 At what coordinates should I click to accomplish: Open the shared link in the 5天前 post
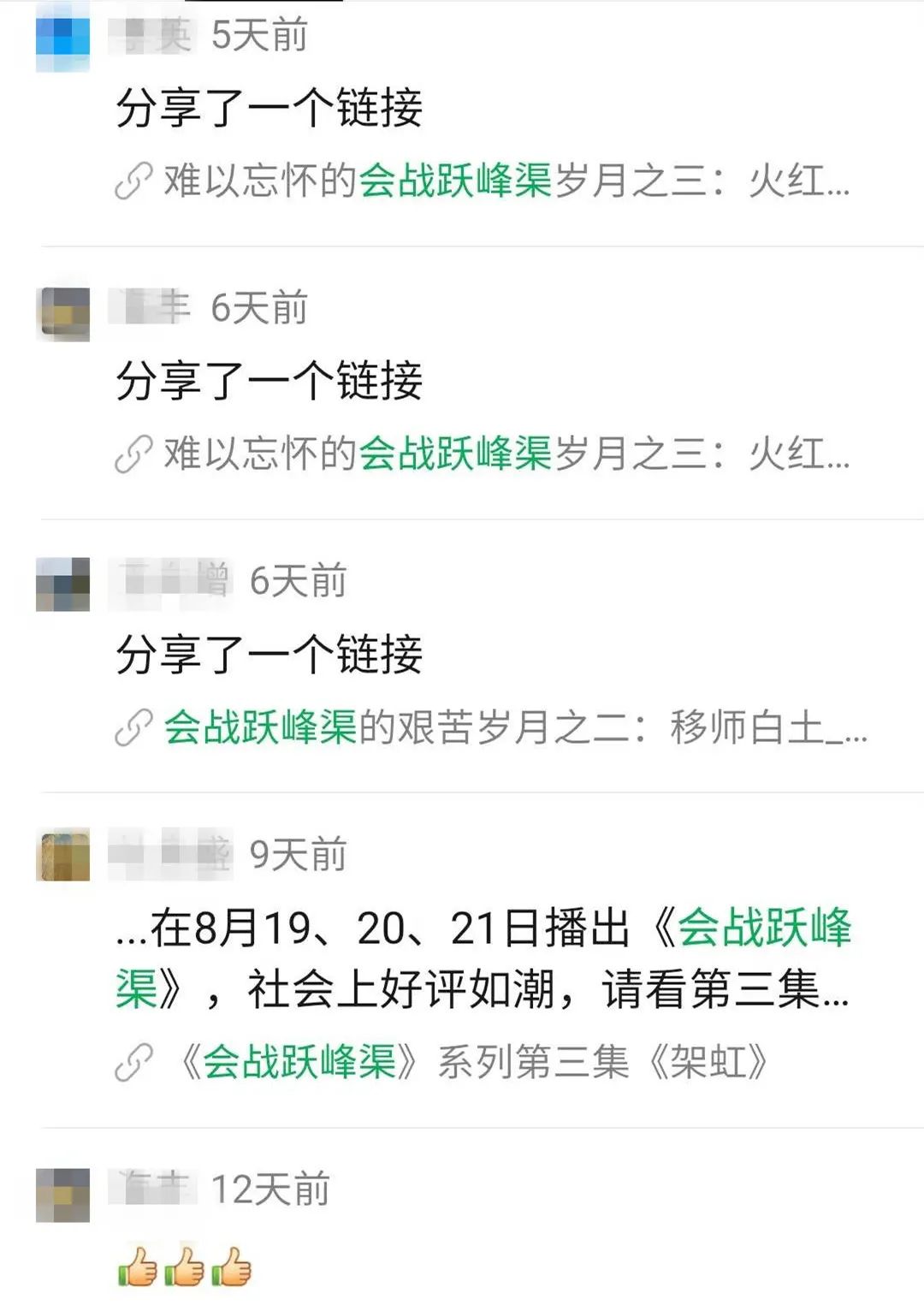pyautogui.click(x=483, y=181)
